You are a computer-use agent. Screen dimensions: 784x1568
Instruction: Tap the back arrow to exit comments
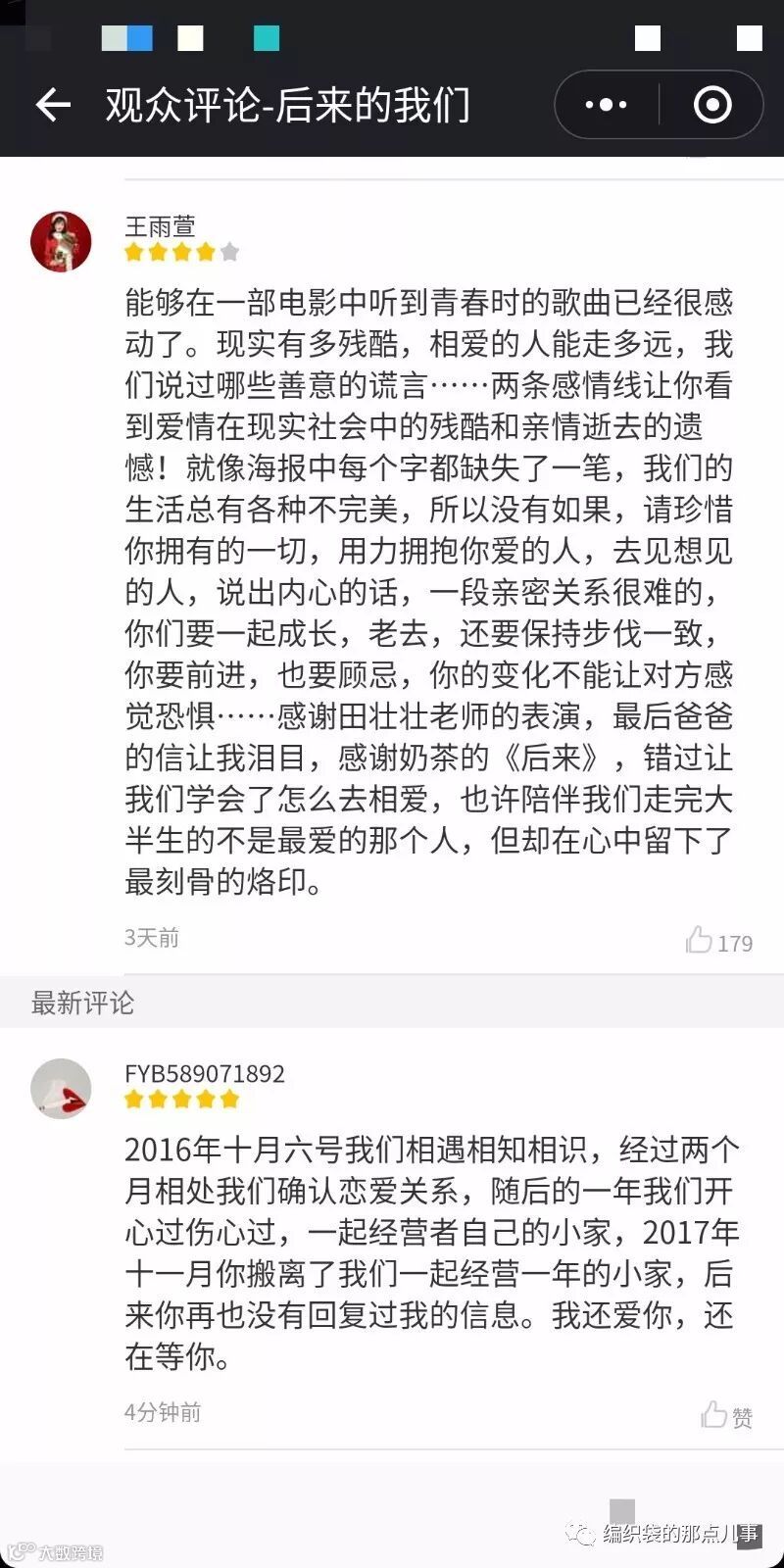[x=52, y=104]
